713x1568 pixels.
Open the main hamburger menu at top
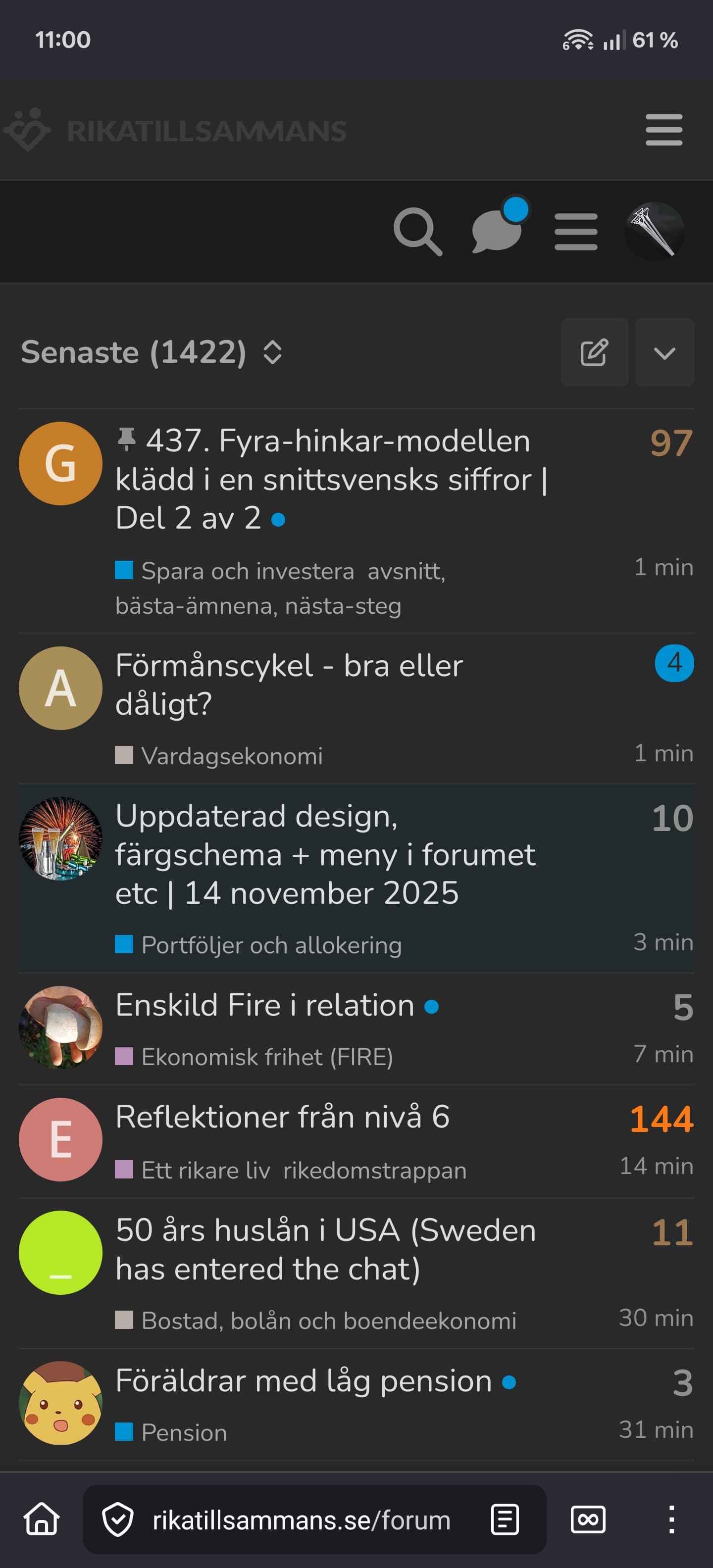pyautogui.click(x=663, y=130)
